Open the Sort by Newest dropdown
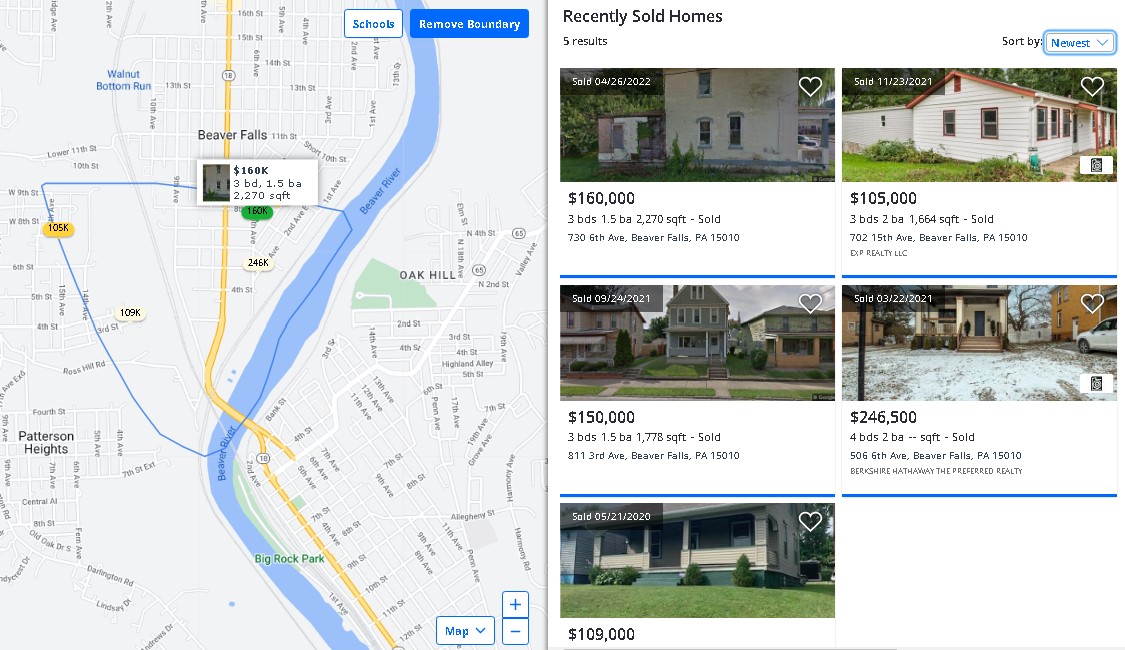 click(x=1079, y=43)
